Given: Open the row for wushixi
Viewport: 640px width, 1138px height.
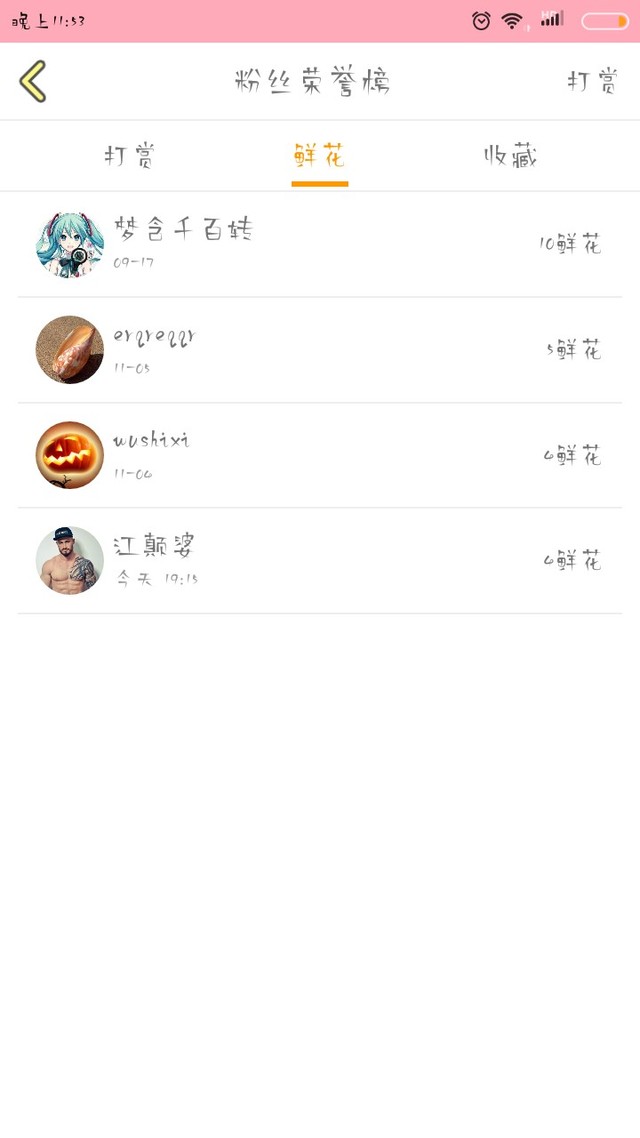Looking at the screenshot, I should tap(320, 455).
